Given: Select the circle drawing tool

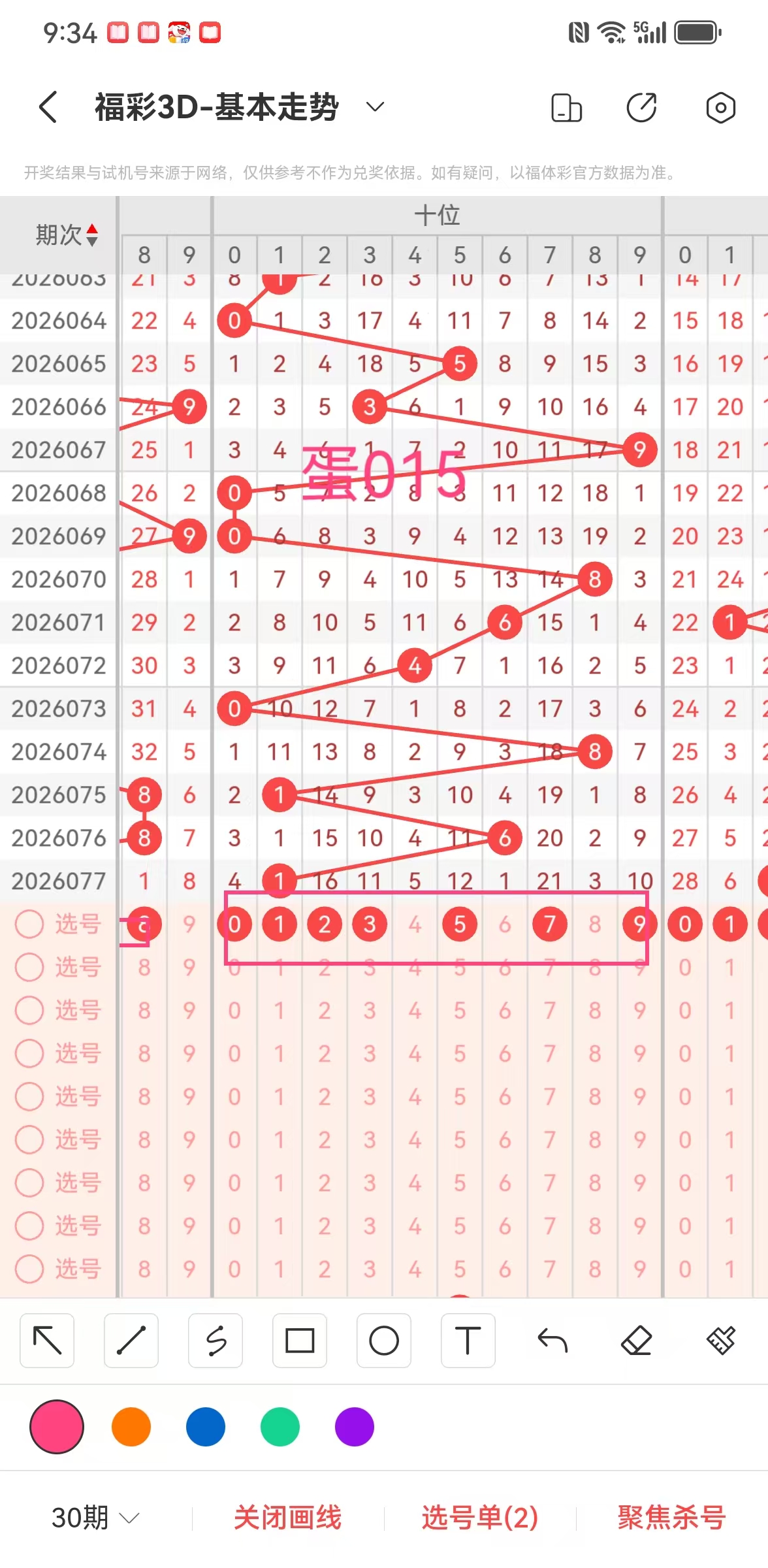Looking at the screenshot, I should click(384, 1341).
